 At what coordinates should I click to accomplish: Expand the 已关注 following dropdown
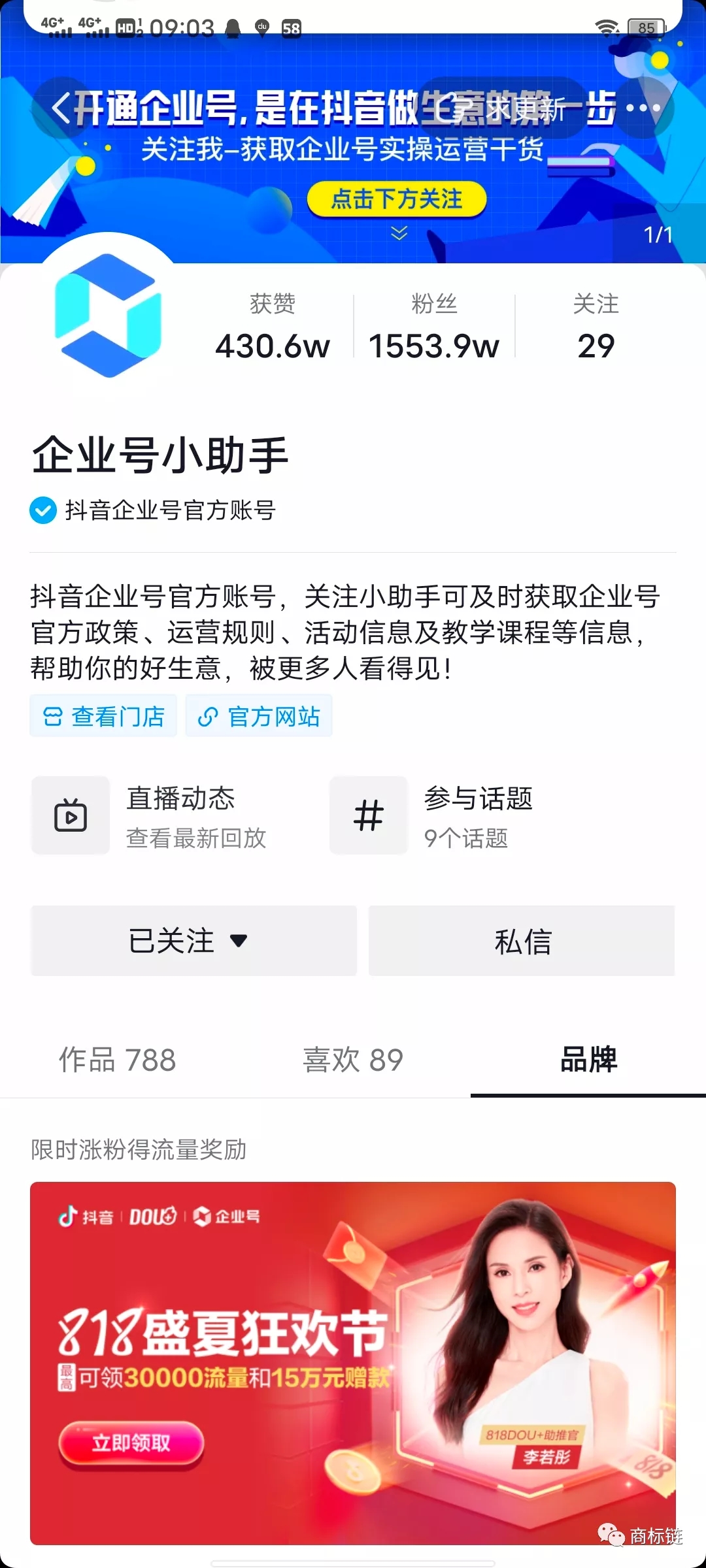[193, 941]
